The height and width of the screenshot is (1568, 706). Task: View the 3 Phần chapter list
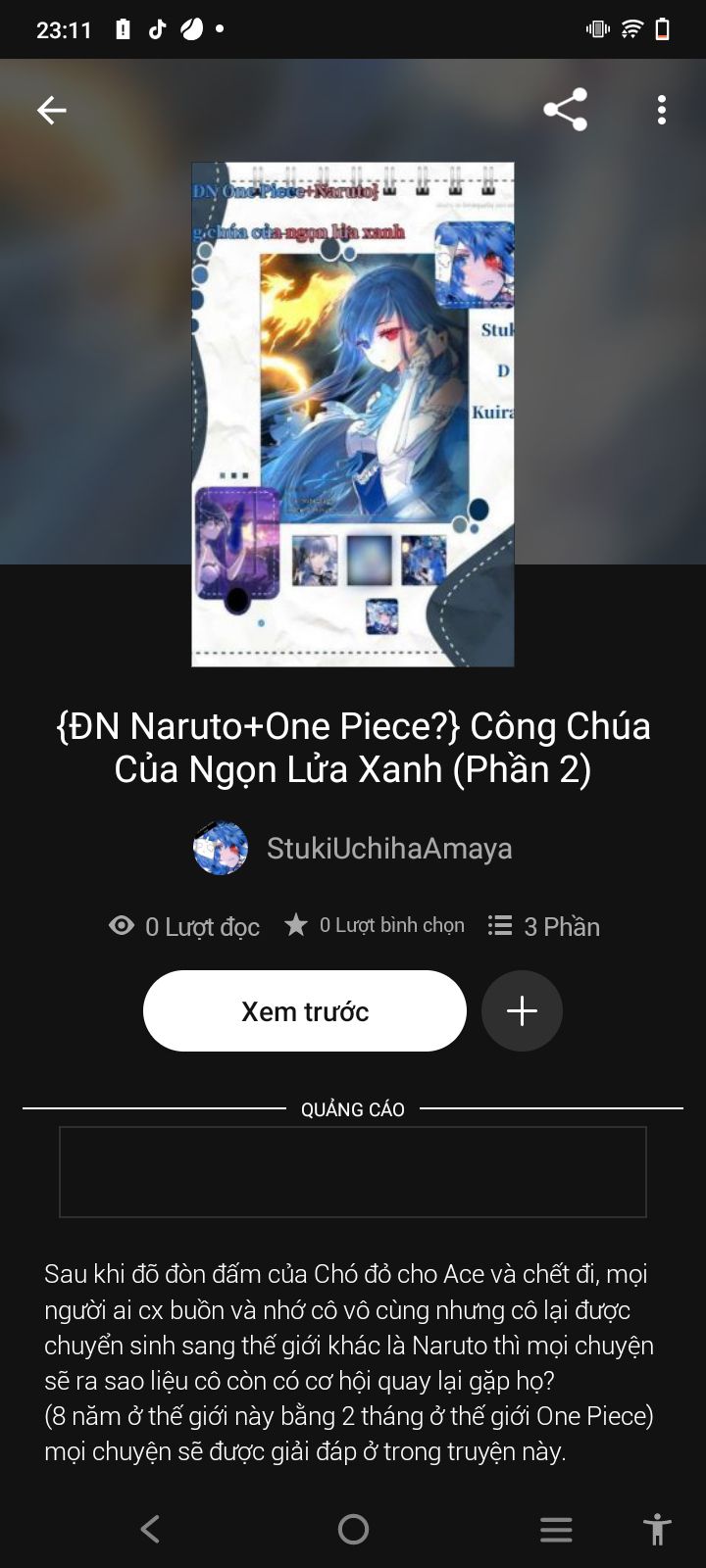coord(545,926)
